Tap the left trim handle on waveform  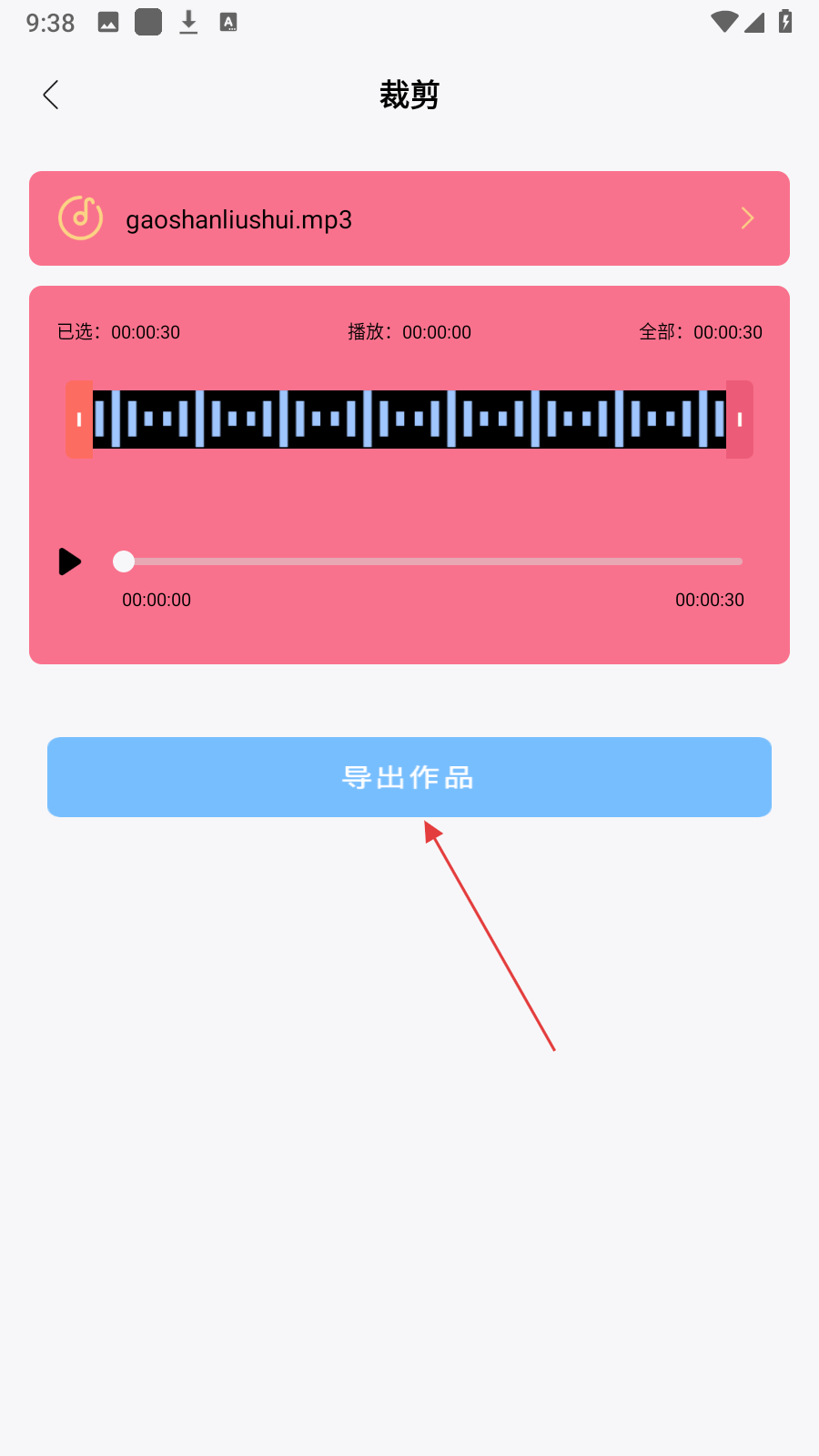[x=79, y=420]
